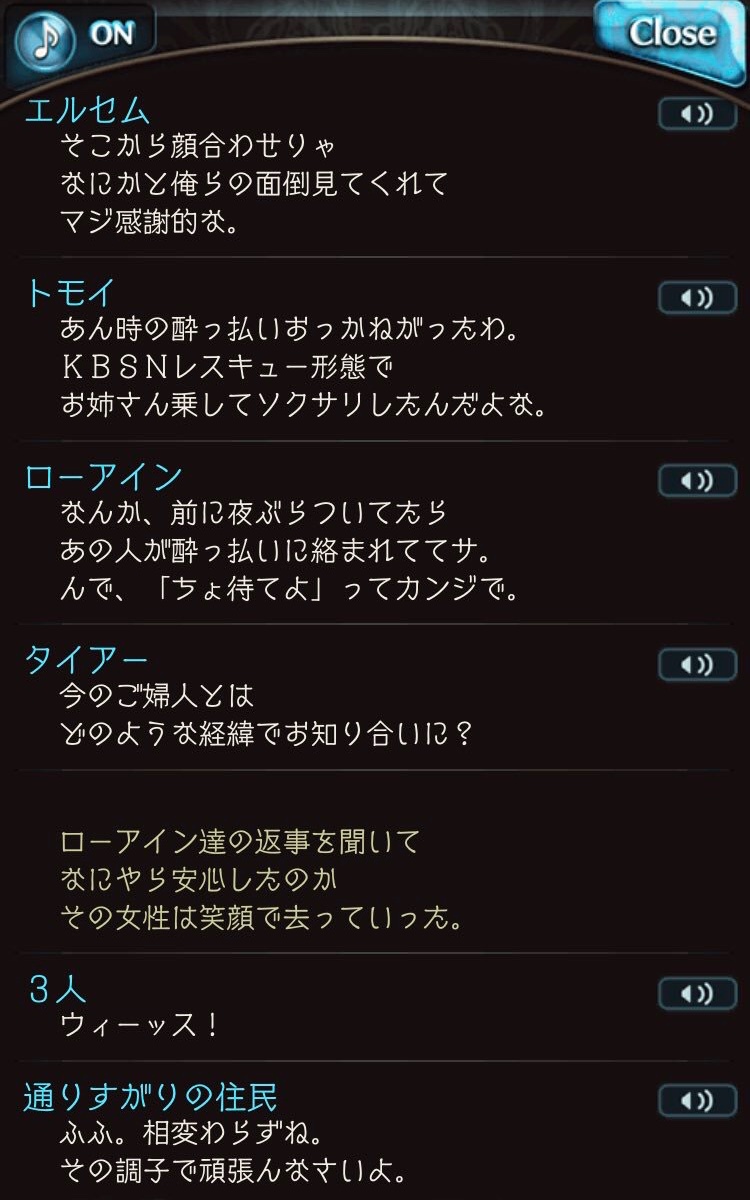Play the voice line for 3人

[x=696, y=993]
